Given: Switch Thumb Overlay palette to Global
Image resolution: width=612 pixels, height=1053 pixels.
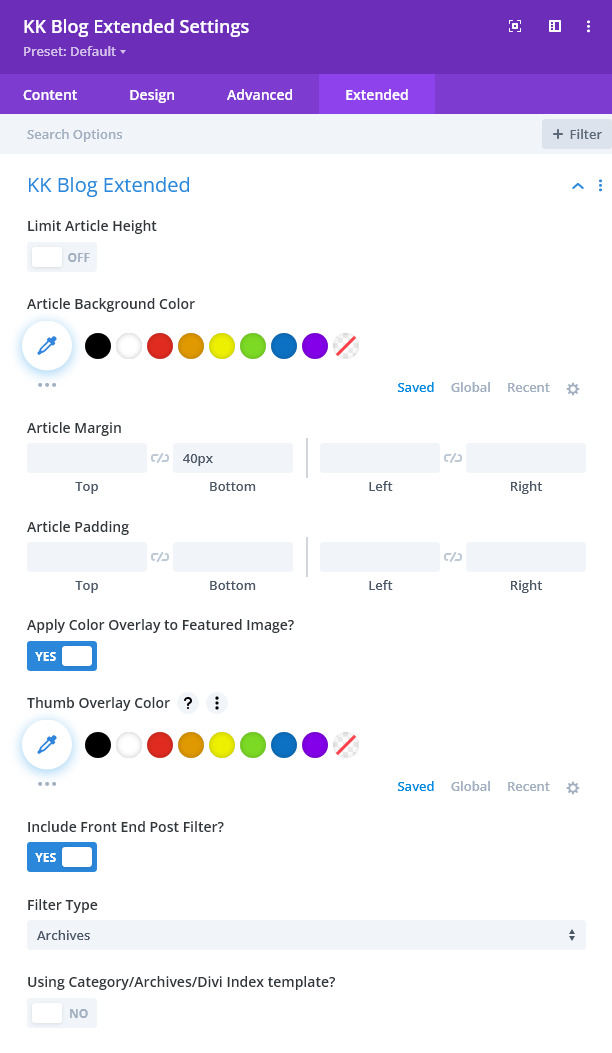Looking at the screenshot, I should pyautogui.click(x=470, y=786).
